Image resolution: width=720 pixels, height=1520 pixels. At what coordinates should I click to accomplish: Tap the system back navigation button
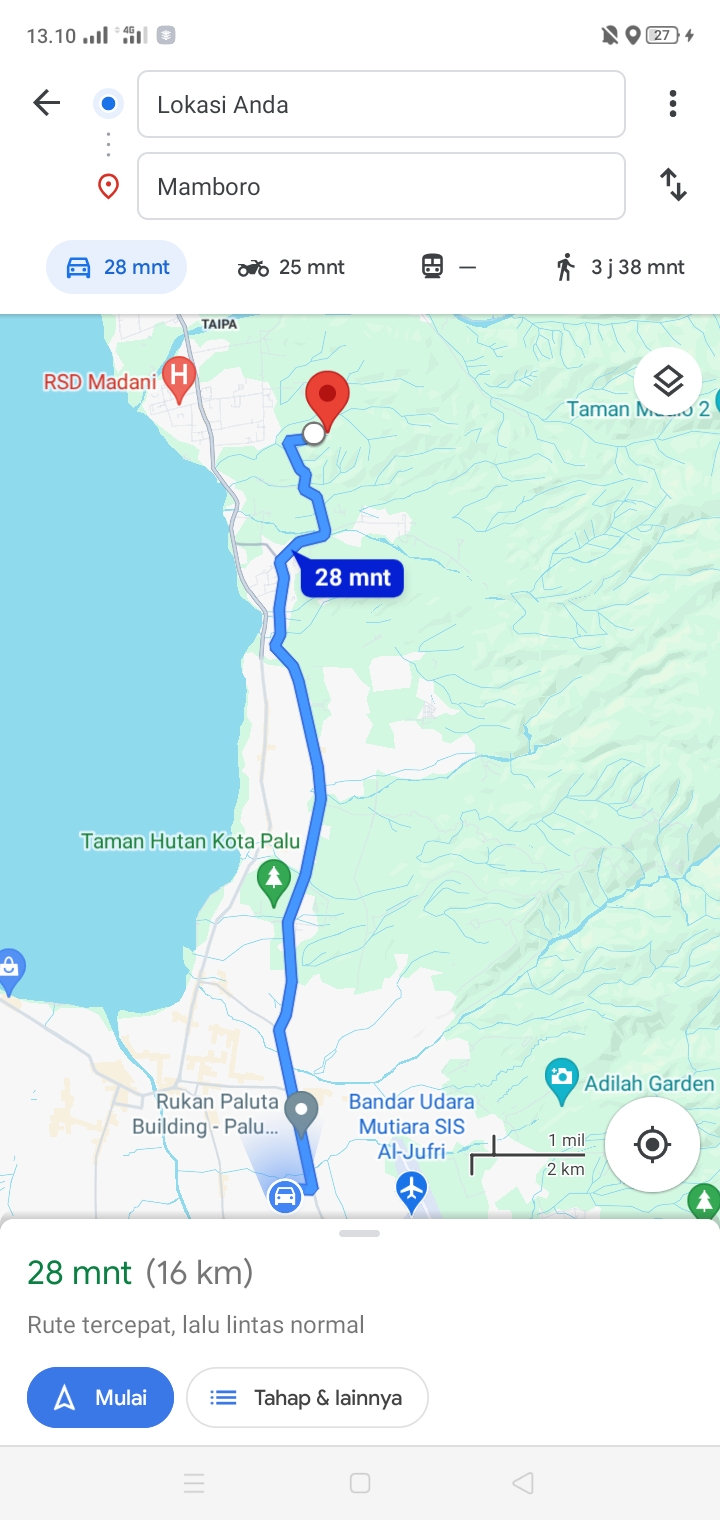tap(523, 1483)
